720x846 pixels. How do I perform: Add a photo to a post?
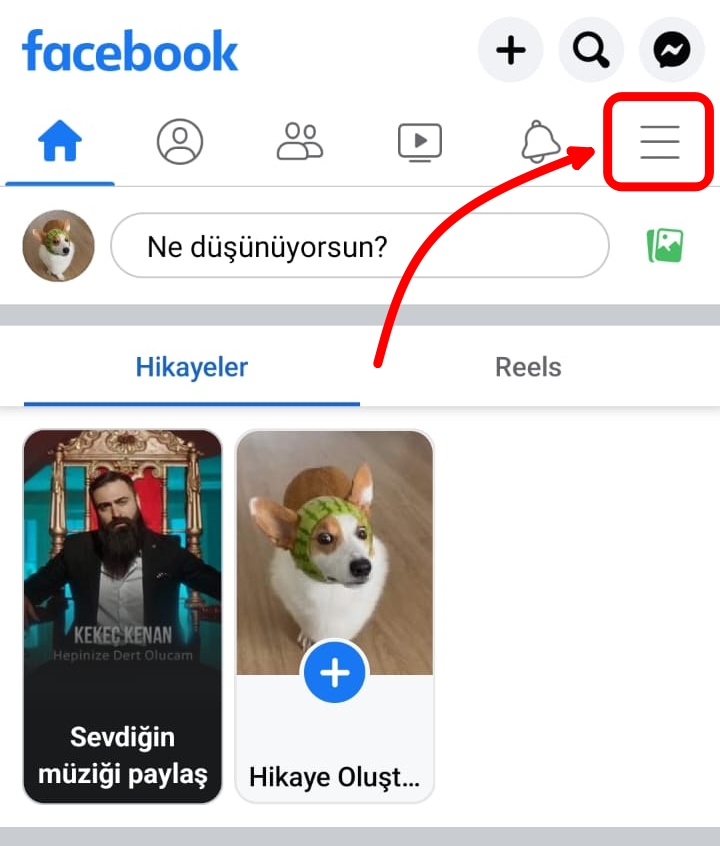(665, 245)
